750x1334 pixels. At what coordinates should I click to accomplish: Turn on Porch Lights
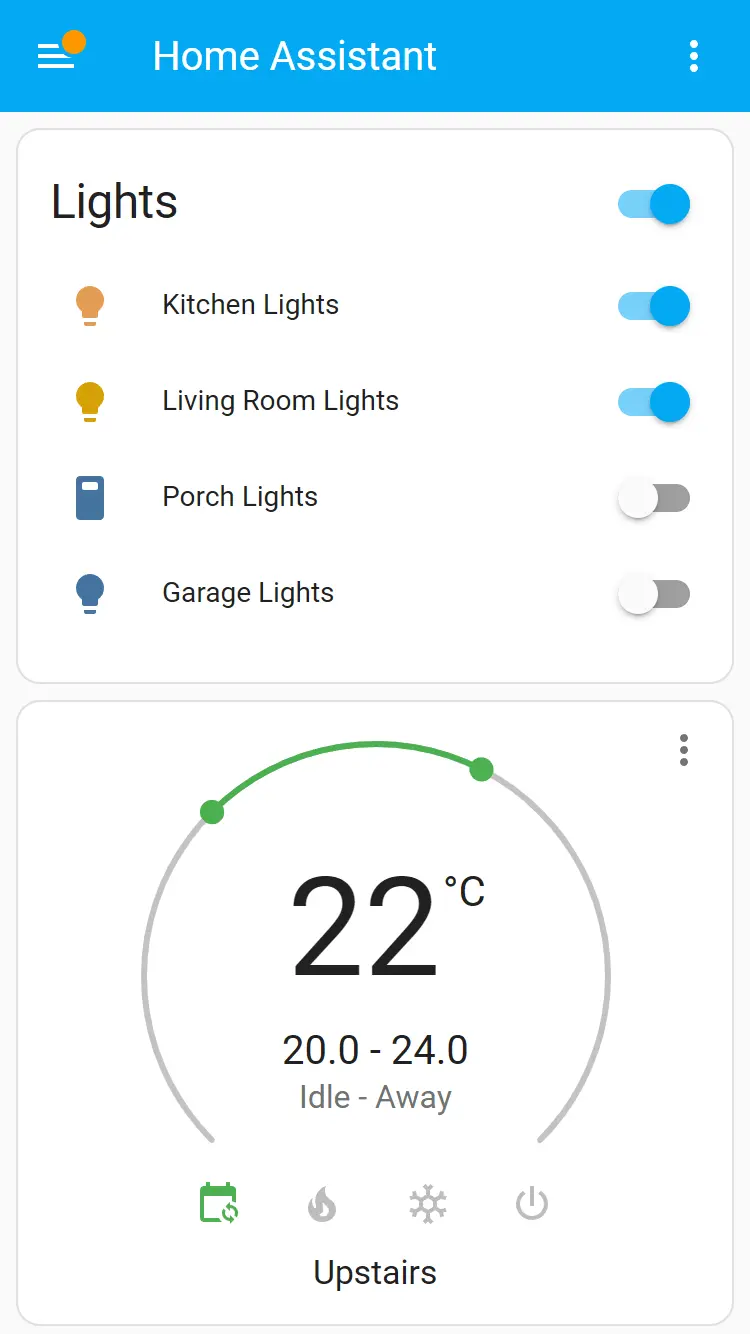click(654, 498)
